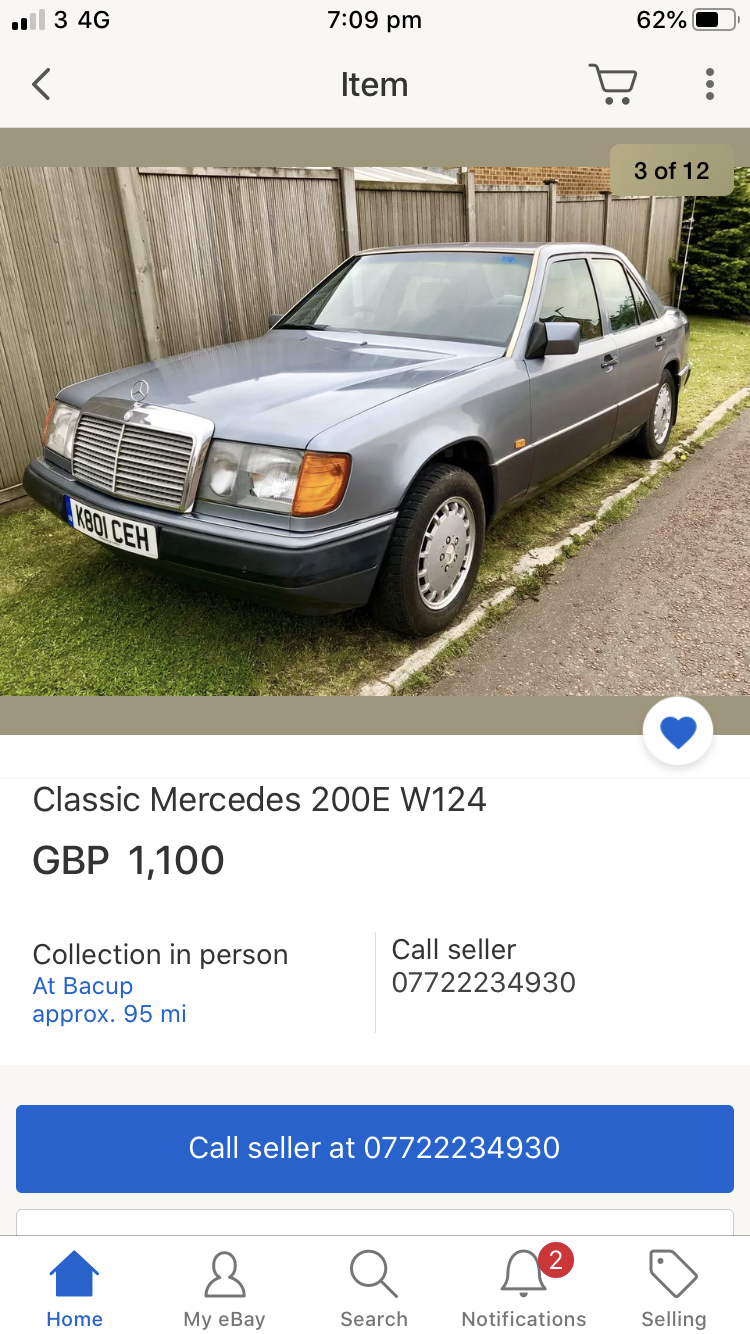
Task: Tap the blue Call seller at 07722234930 button
Action: [375, 1148]
